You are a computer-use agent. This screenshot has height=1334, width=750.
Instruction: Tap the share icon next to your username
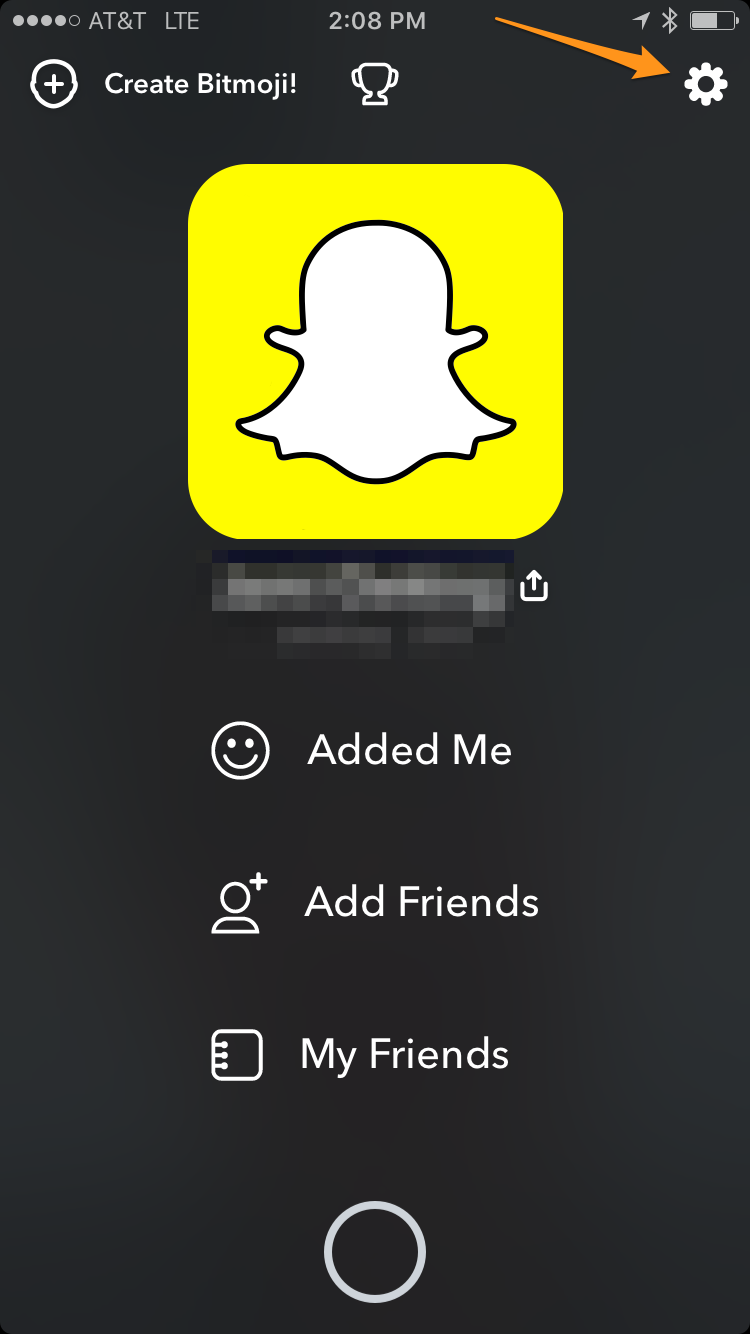click(x=533, y=583)
